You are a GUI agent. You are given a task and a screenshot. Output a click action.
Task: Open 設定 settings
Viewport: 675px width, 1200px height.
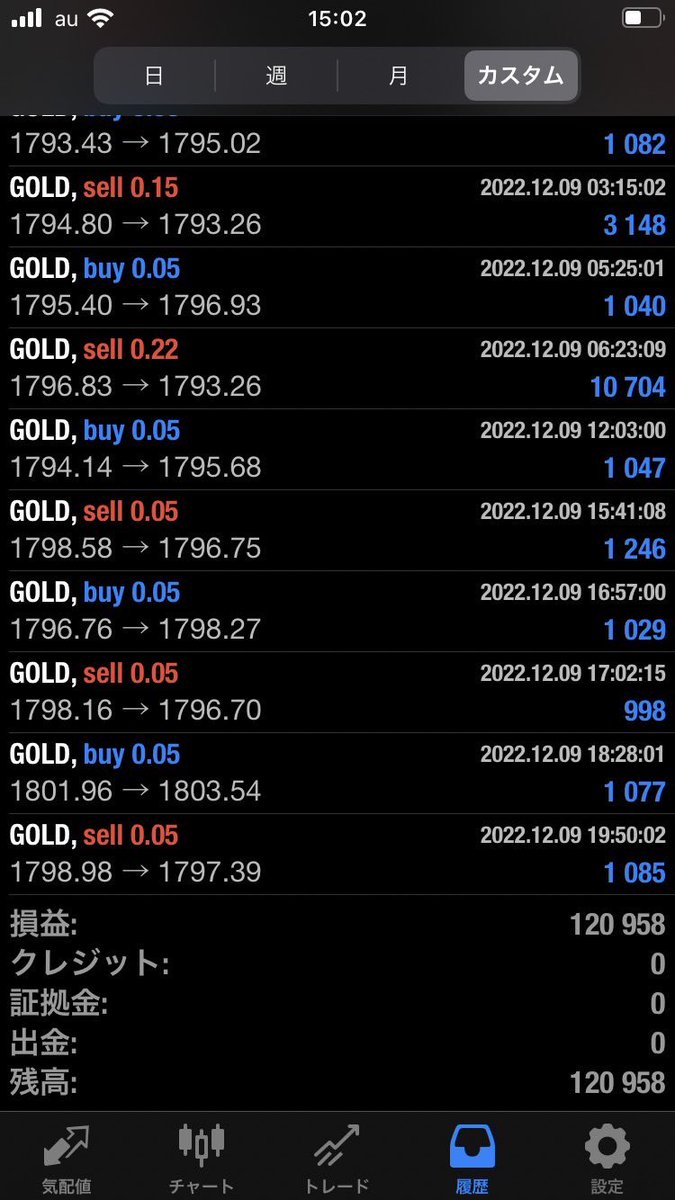pos(607,1157)
